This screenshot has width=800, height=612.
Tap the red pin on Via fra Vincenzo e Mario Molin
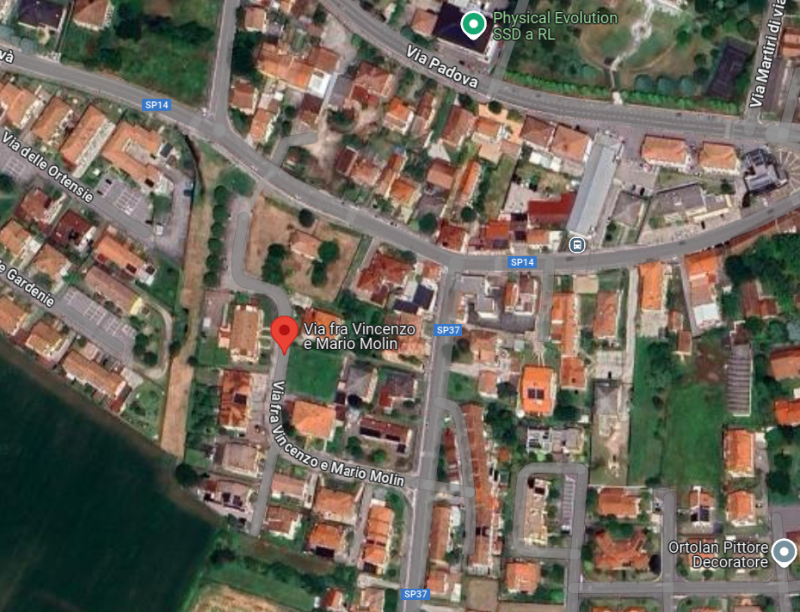click(x=284, y=334)
